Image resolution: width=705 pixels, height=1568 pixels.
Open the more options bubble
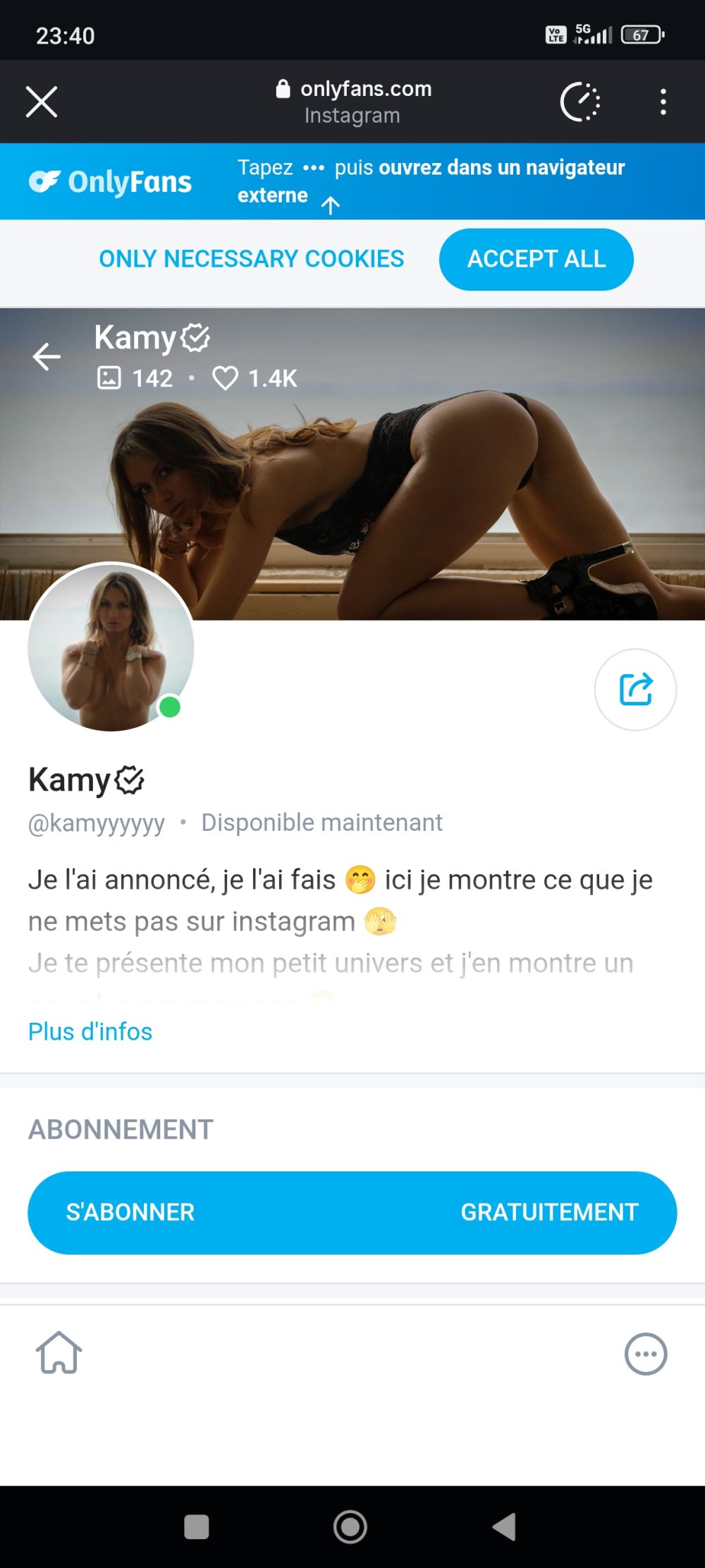[x=645, y=1354]
